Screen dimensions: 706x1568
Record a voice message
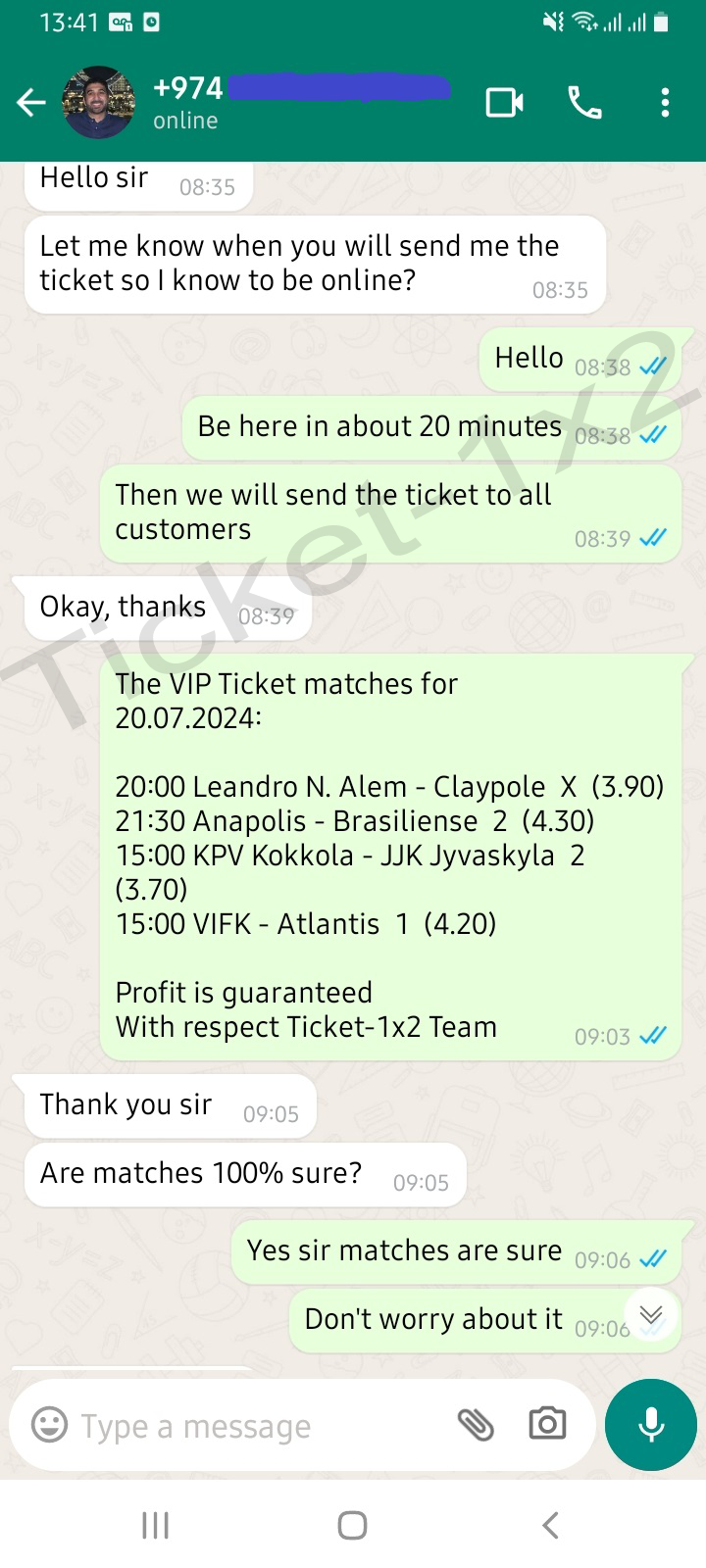tap(651, 1425)
